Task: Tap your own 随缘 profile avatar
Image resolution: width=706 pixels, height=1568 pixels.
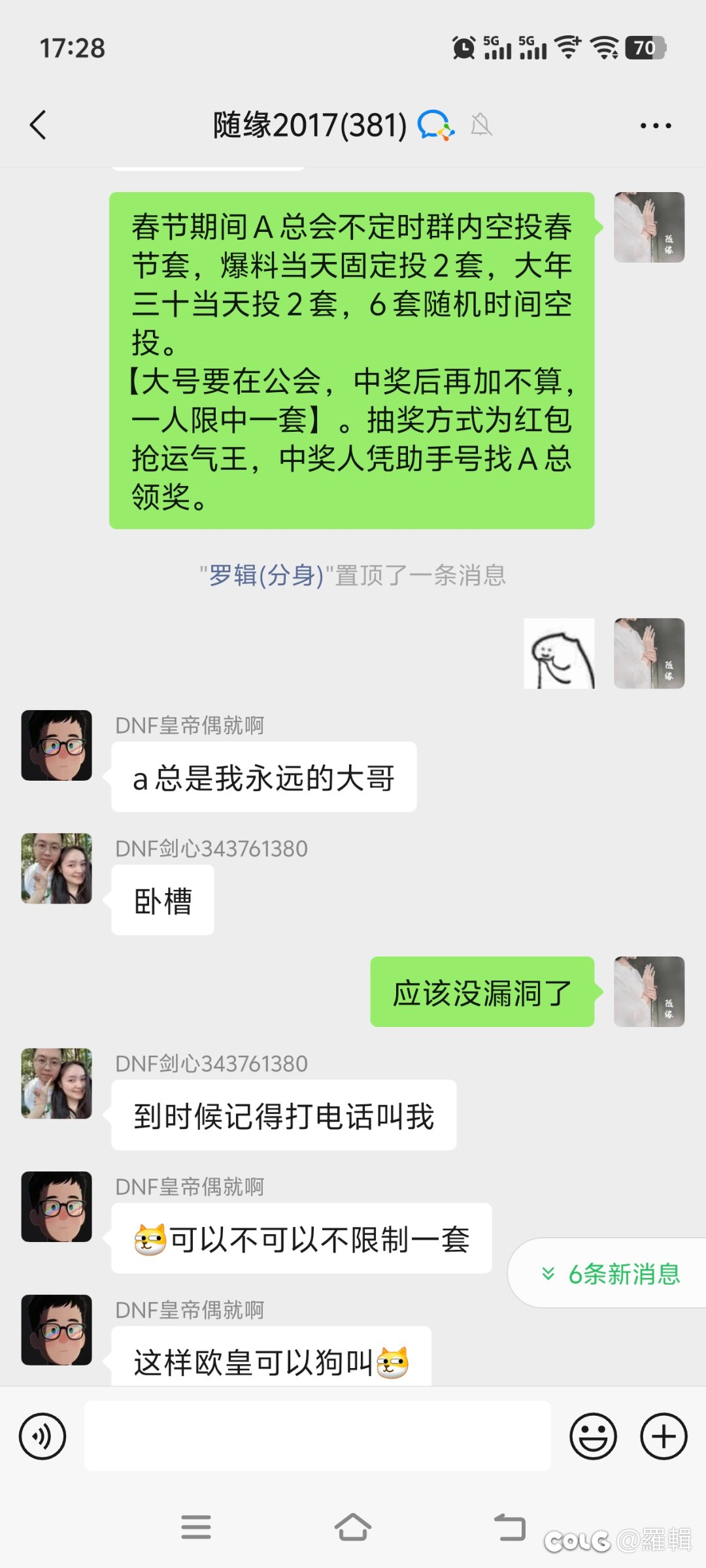Action: (x=648, y=228)
